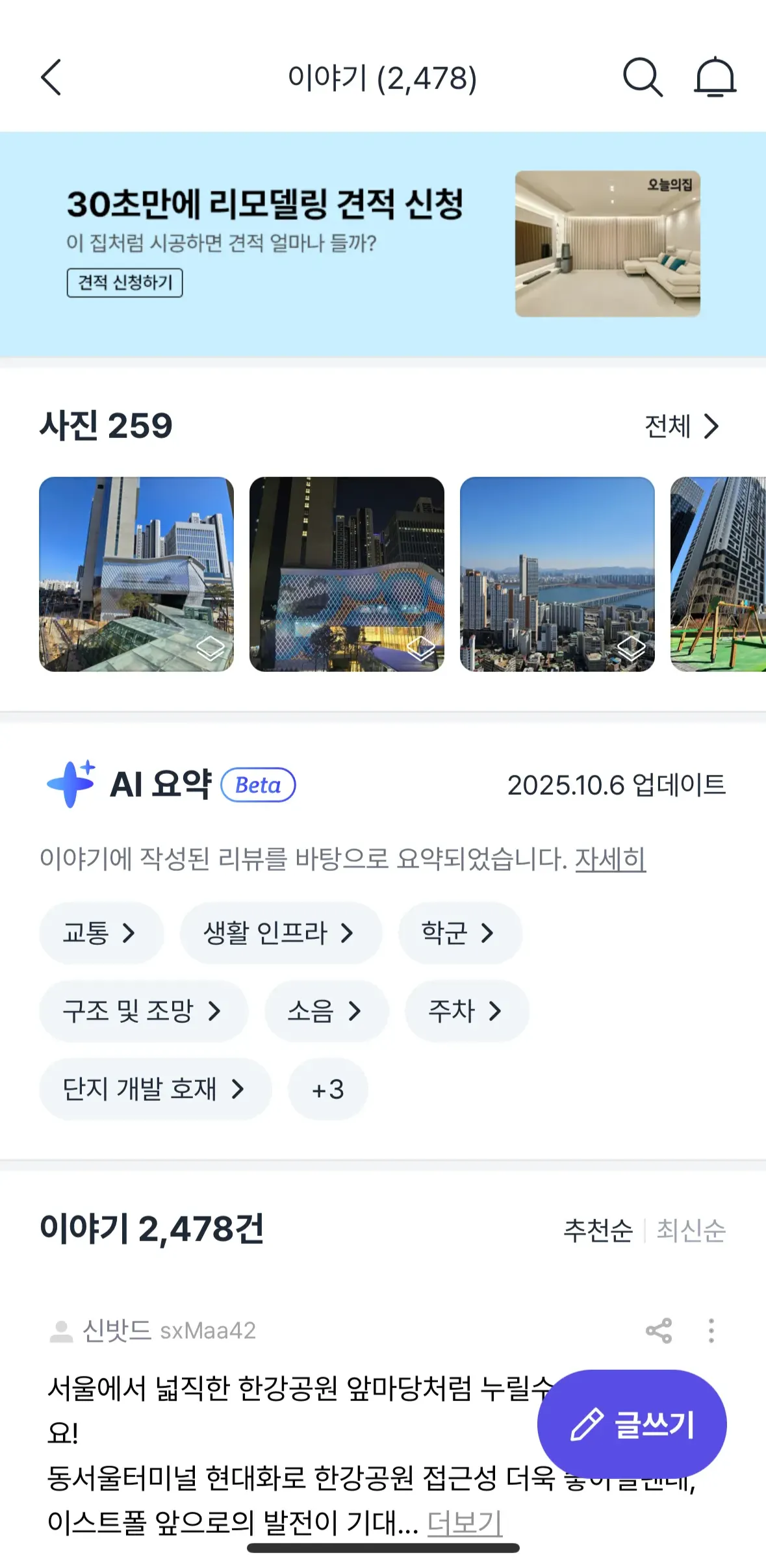Open the 자세히 link about AI summary
Screen dimensions: 766x1568
click(610, 859)
